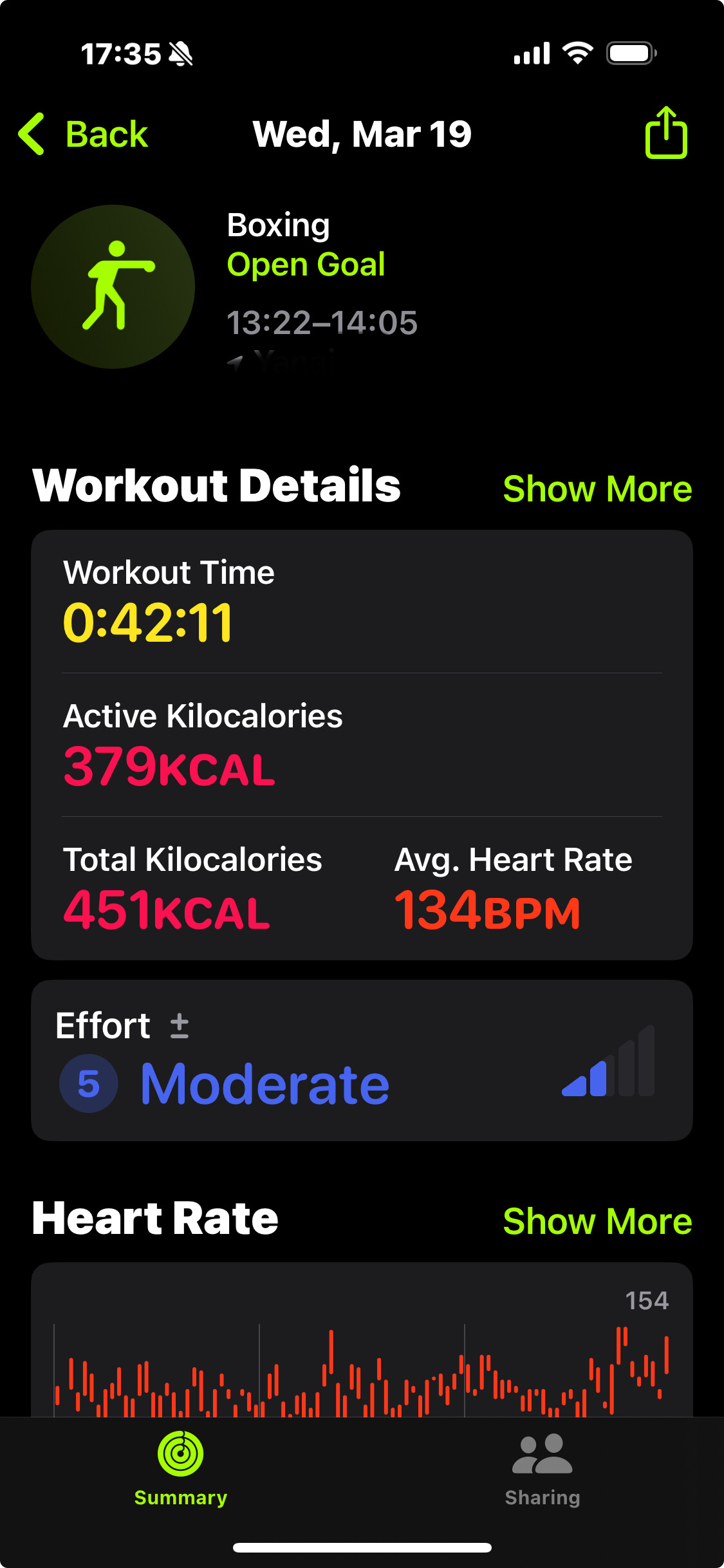Open the Workout Details stats card
Screen dimensions: 724x1568
pyautogui.click(x=362, y=745)
